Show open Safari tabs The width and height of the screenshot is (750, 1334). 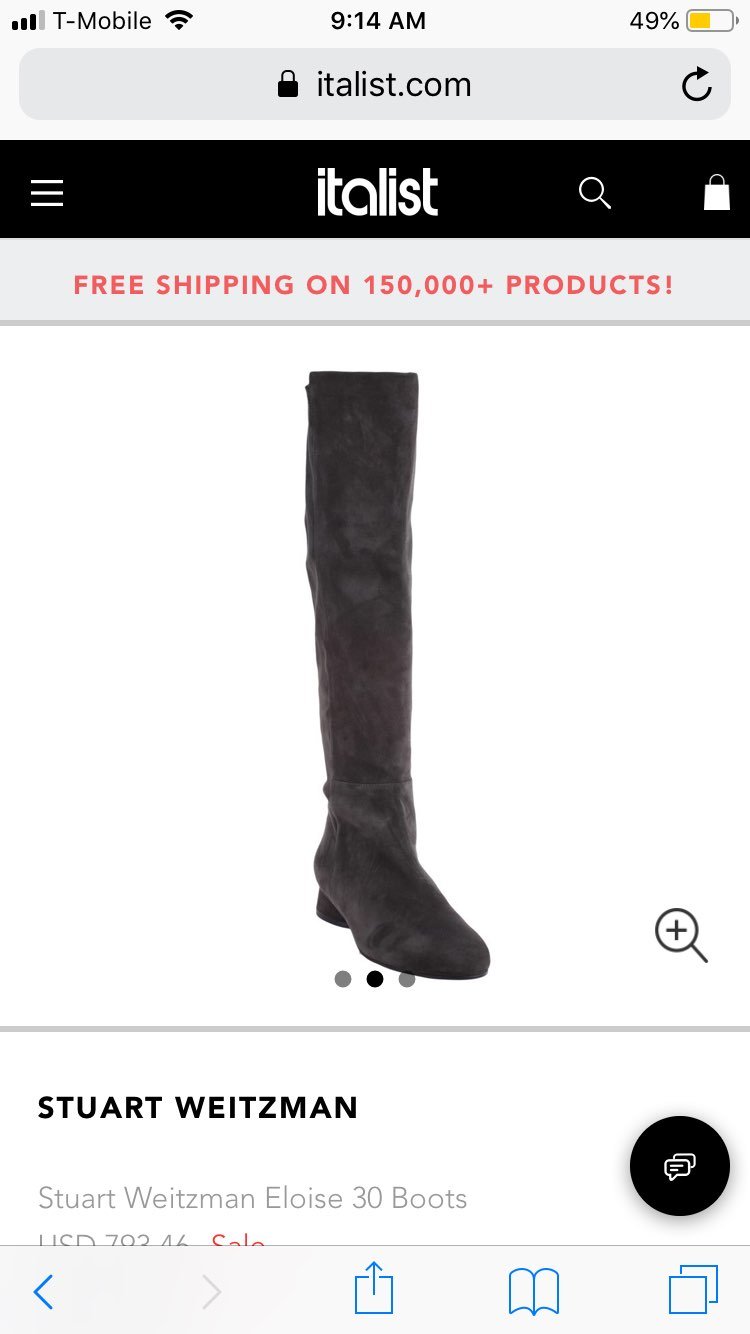[694, 1290]
